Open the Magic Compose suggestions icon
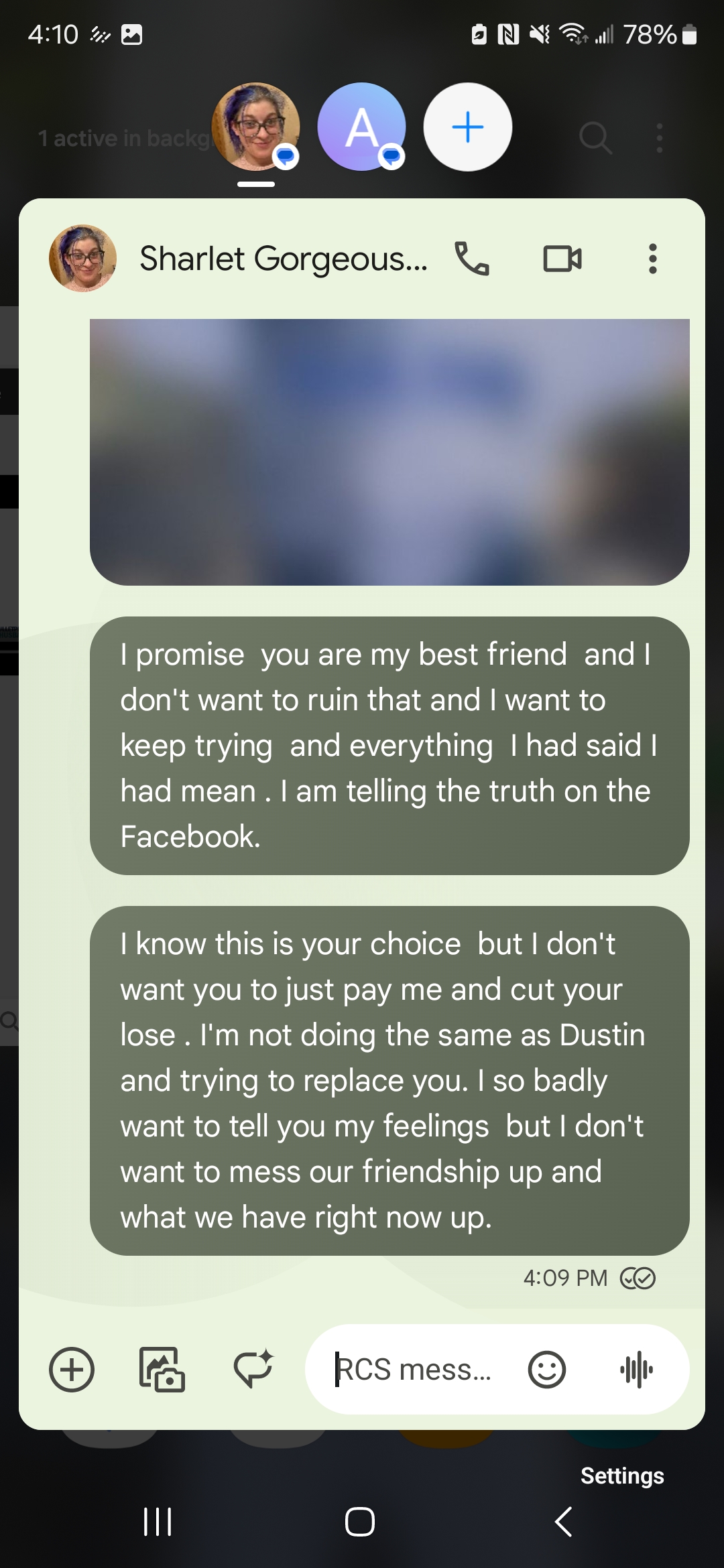This screenshot has height=1568, width=724. click(x=253, y=1368)
